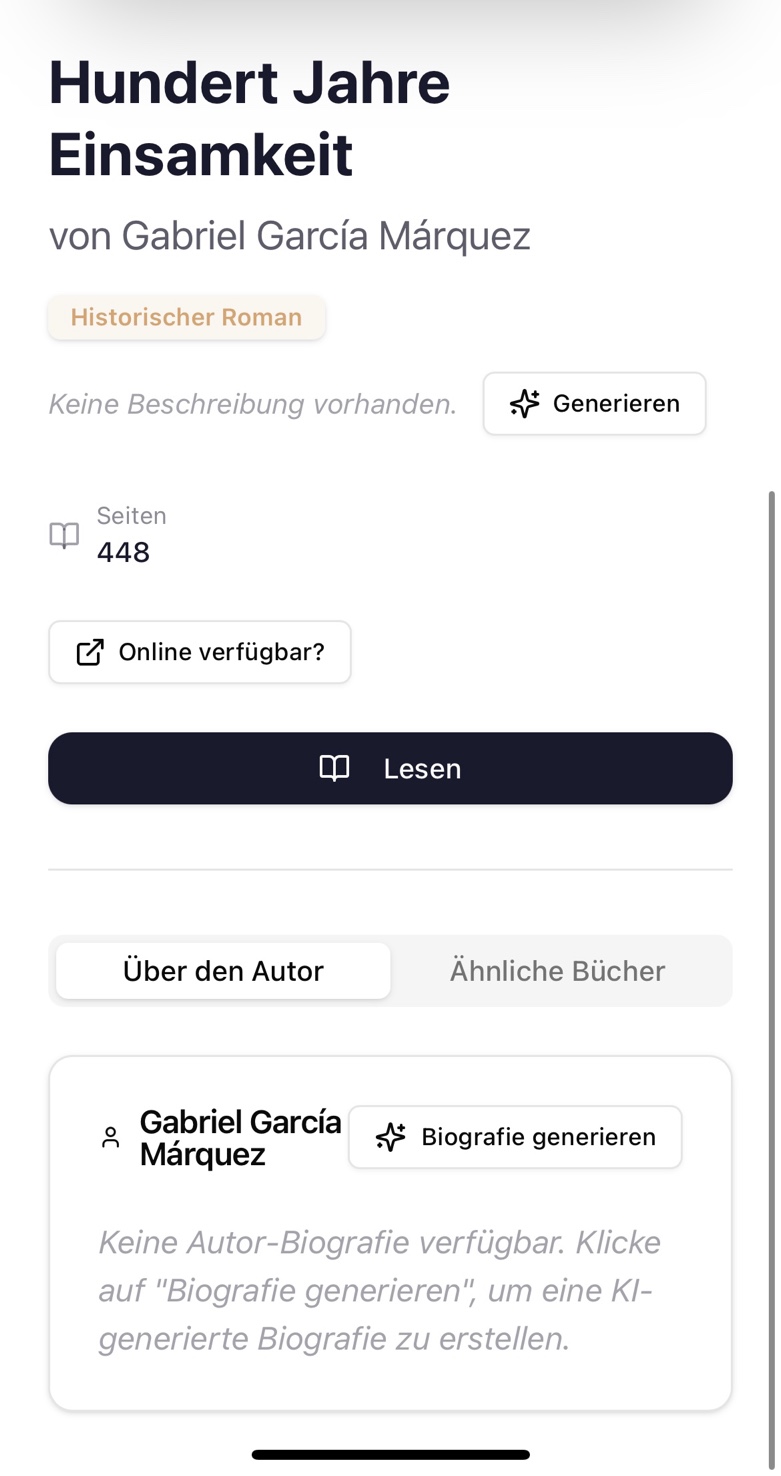This screenshot has height=1476, width=781.
Task: Tap the Historischer Roman genre chip
Action: pos(186,318)
